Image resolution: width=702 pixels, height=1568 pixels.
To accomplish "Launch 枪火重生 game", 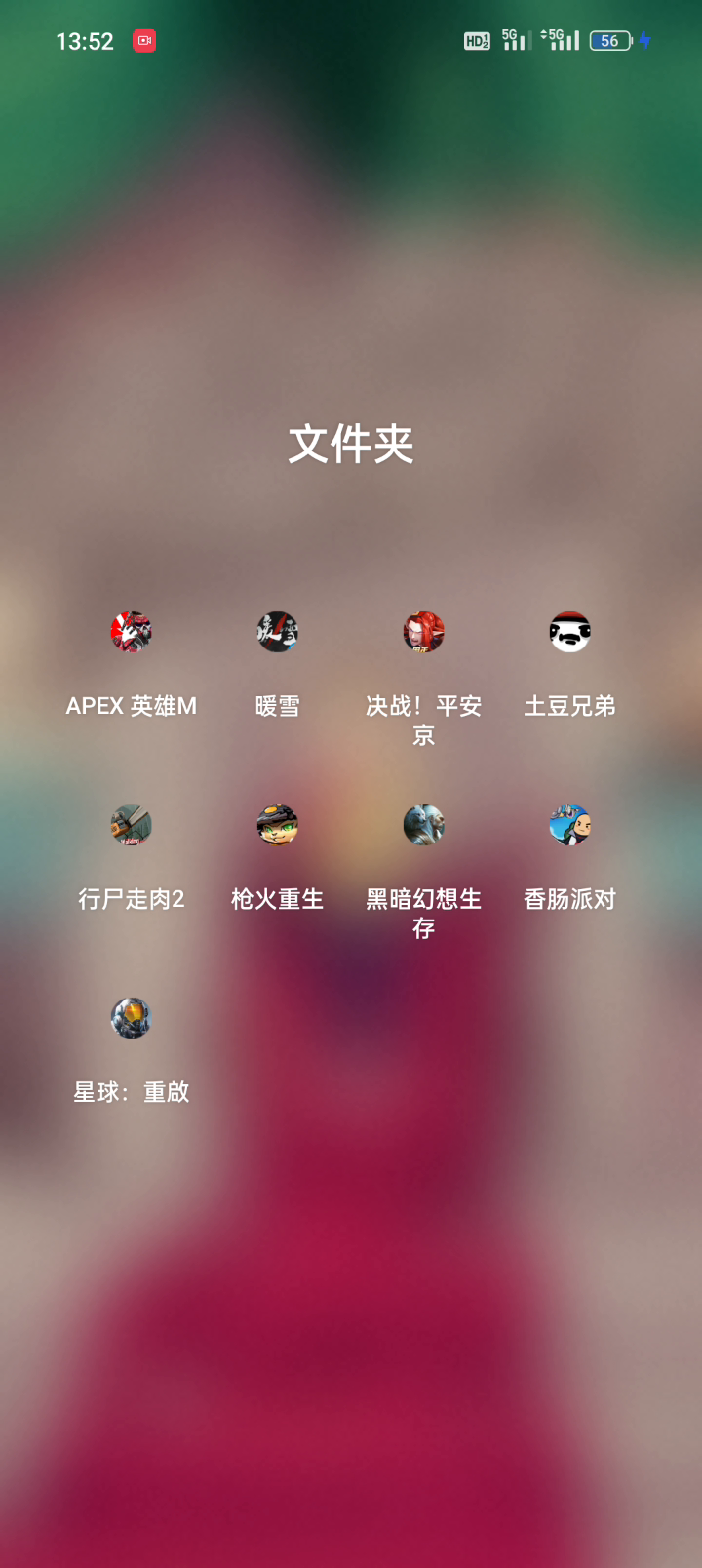I will tap(277, 825).
